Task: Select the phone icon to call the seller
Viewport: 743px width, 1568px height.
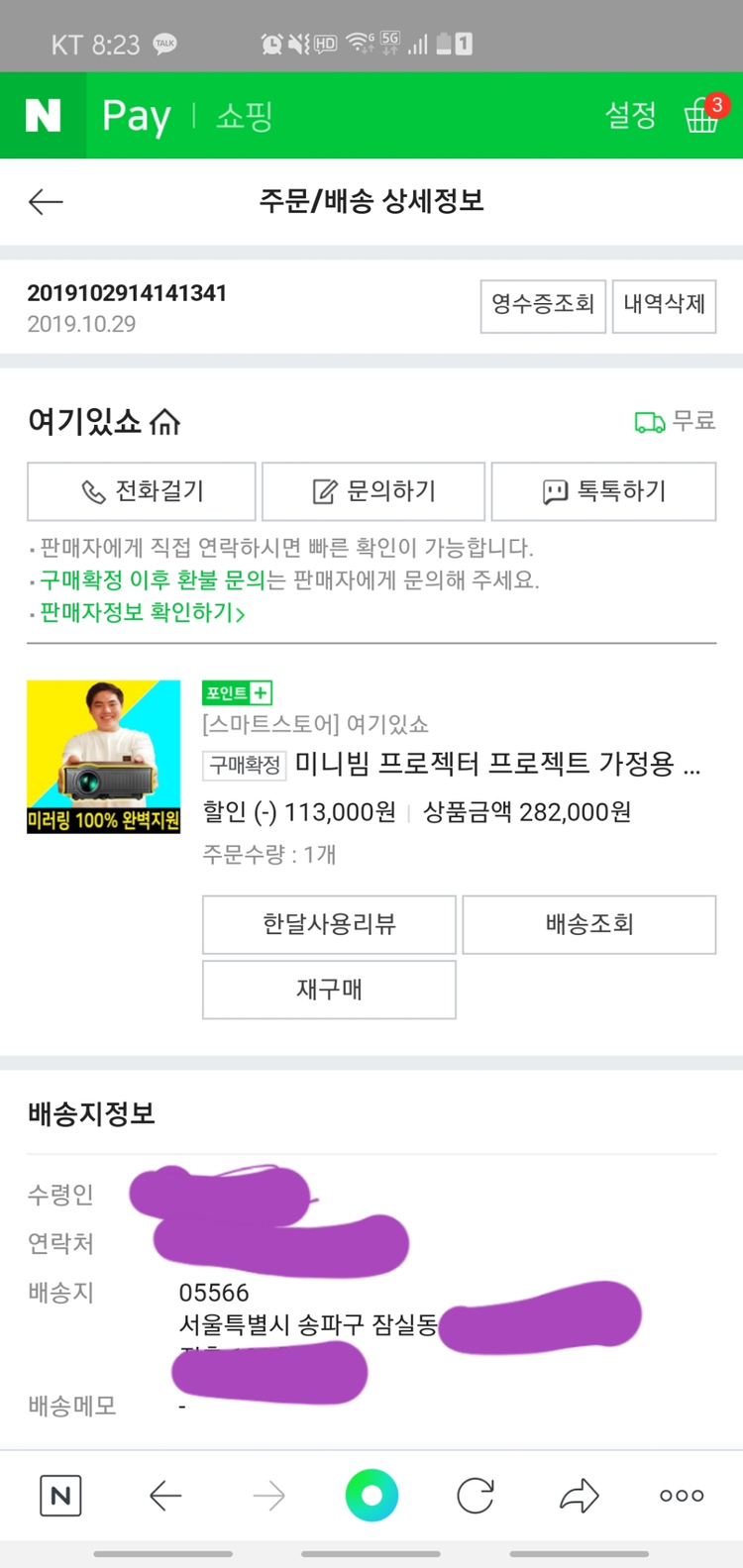Action: [90, 491]
